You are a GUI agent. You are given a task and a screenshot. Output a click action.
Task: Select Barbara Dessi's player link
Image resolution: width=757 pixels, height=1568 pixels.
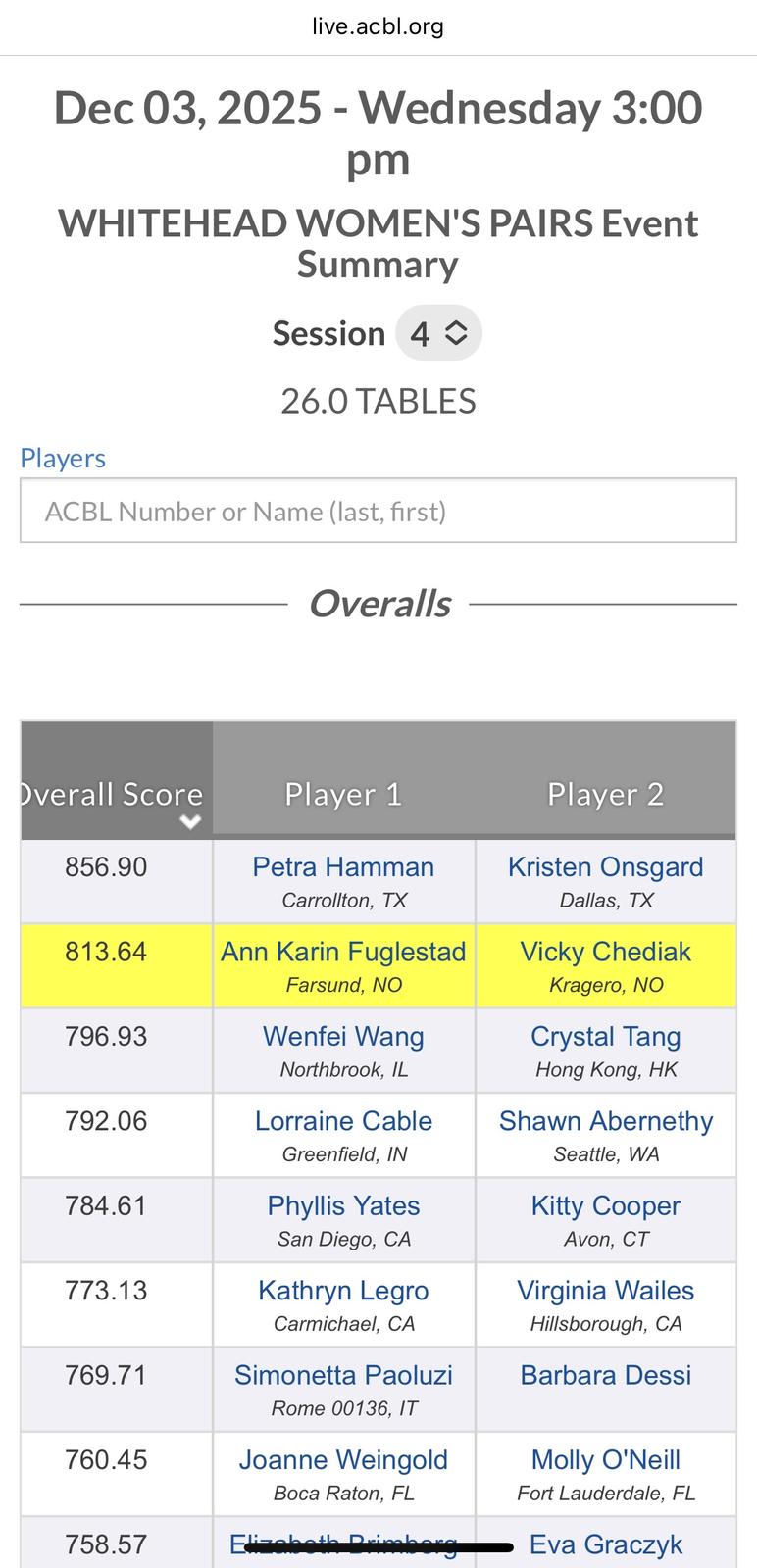[x=605, y=1375]
